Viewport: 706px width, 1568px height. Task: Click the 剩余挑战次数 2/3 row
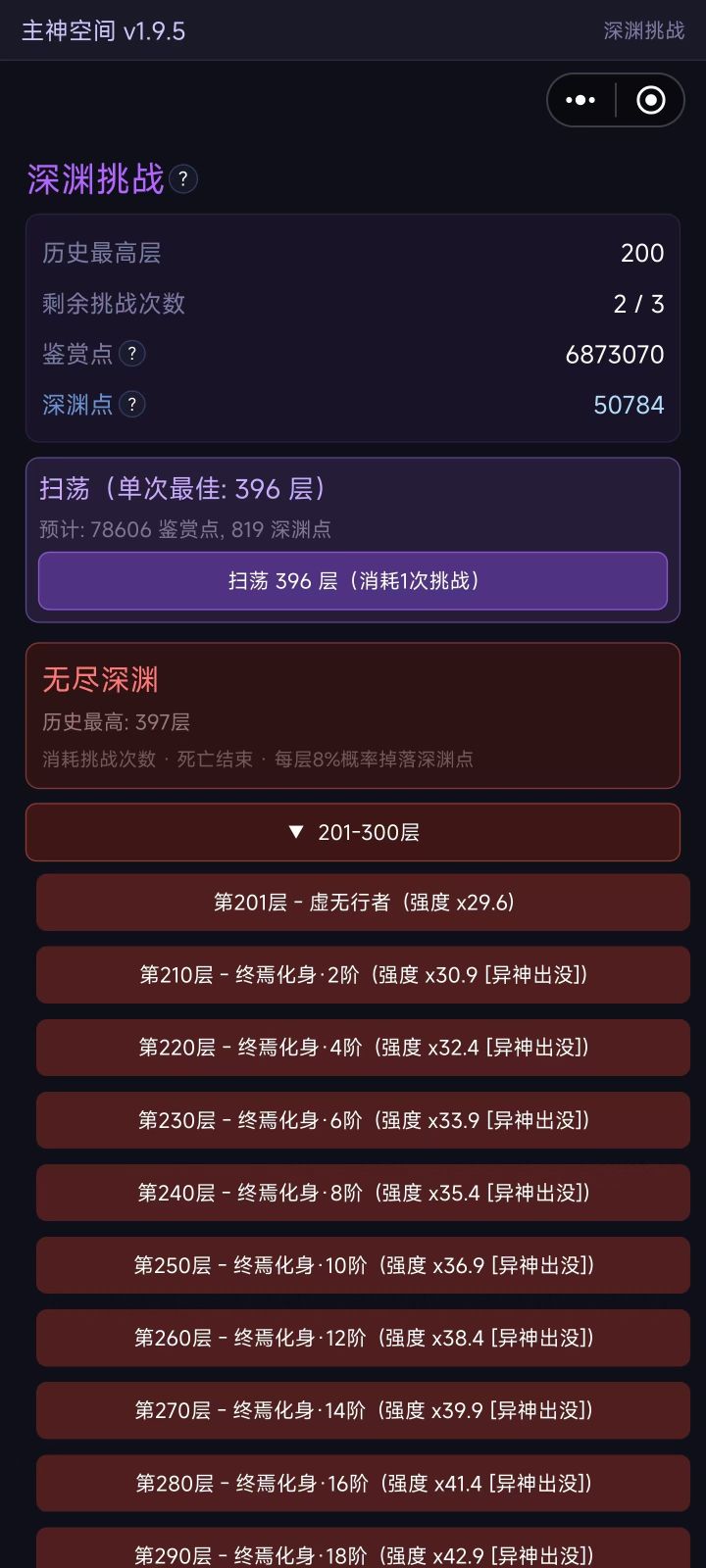tap(353, 304)
